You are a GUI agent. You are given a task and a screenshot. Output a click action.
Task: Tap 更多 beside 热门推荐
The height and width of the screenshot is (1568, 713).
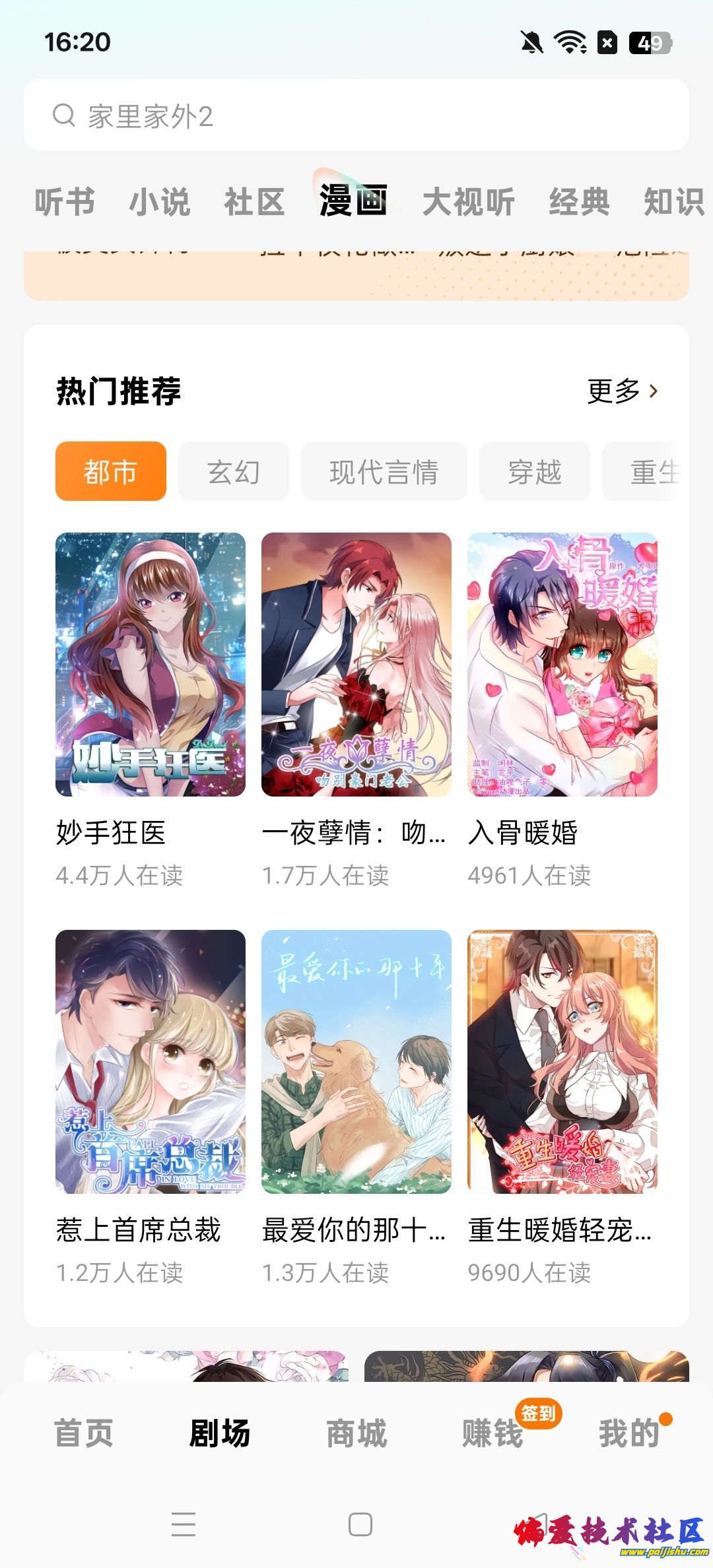[623, 391]
